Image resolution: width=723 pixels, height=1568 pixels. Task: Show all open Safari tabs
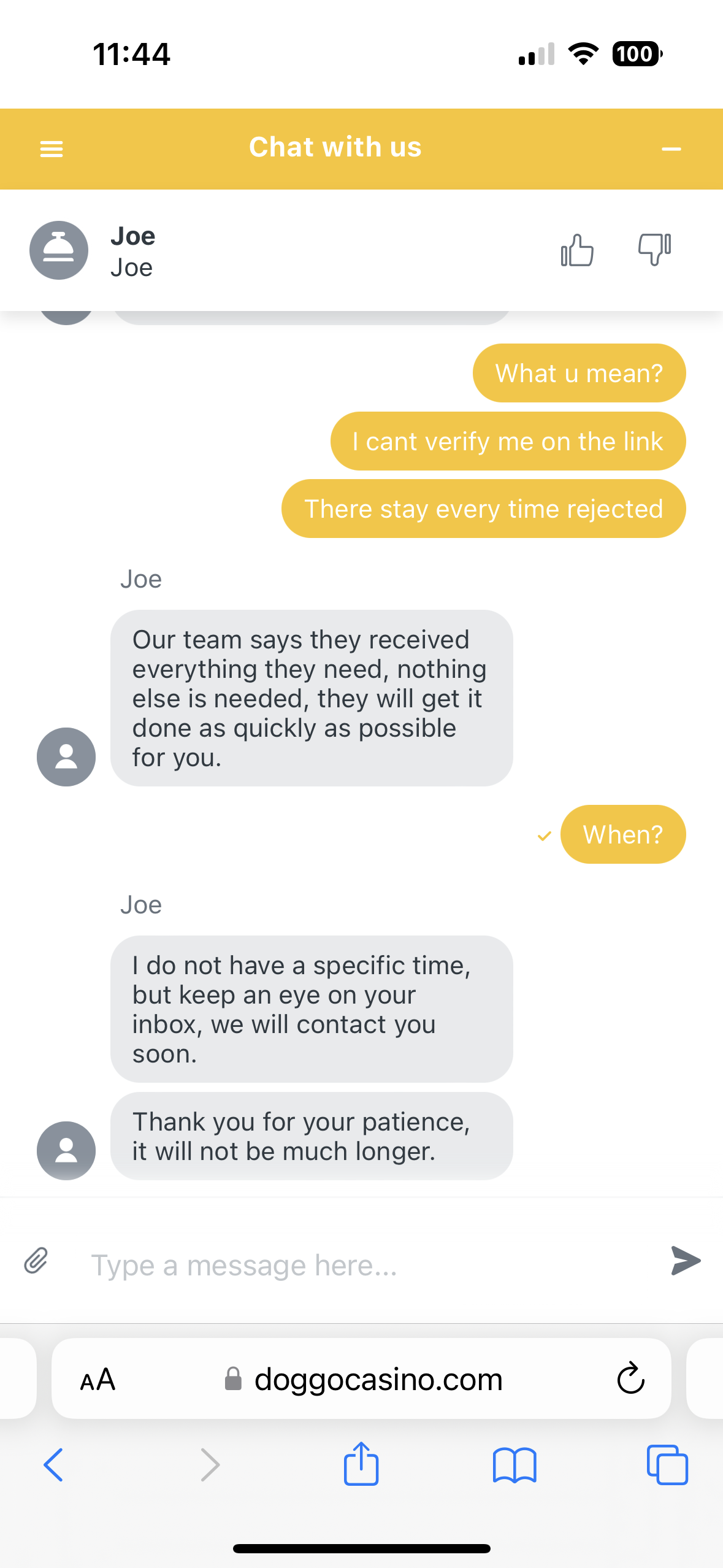pos(667,1465)
